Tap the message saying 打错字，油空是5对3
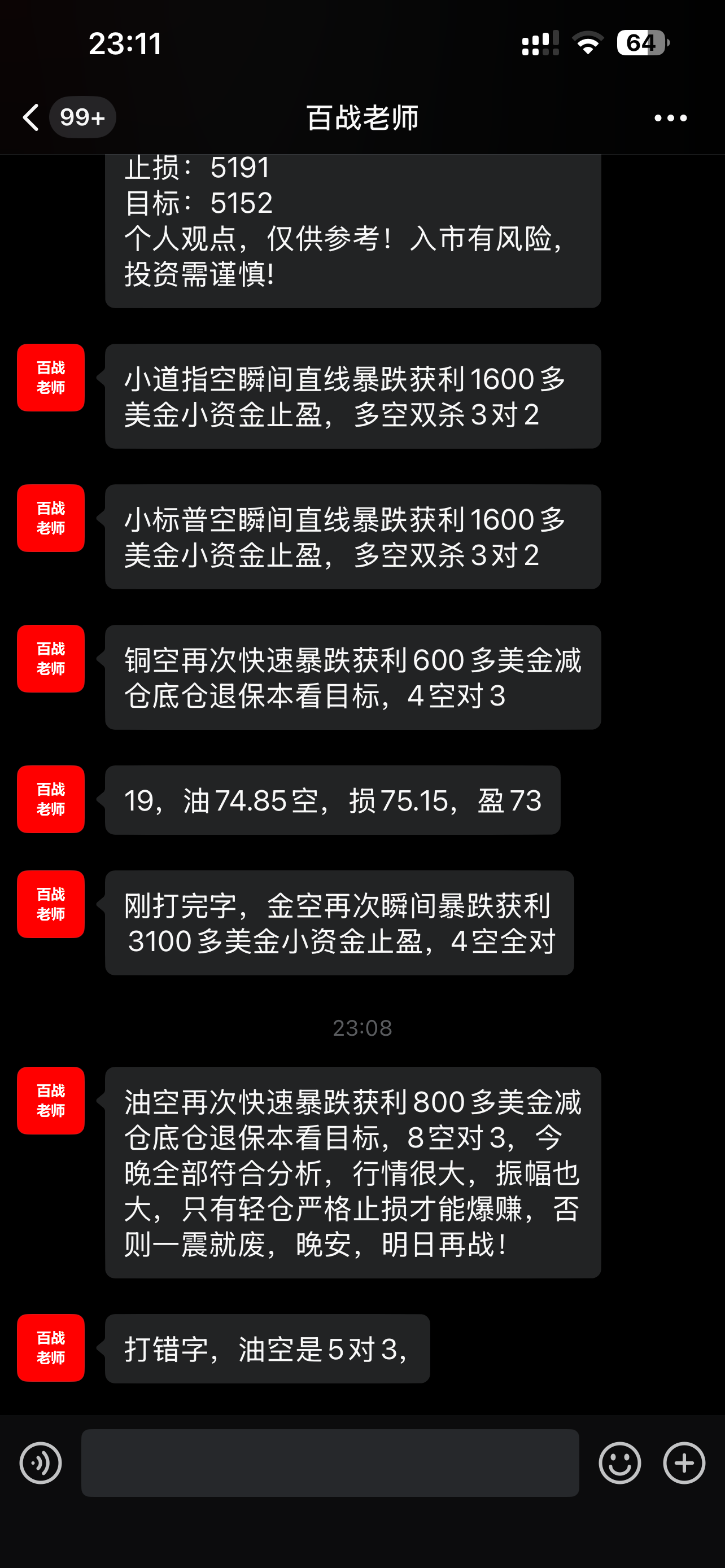The image size is (725, 1568). 268,1349
